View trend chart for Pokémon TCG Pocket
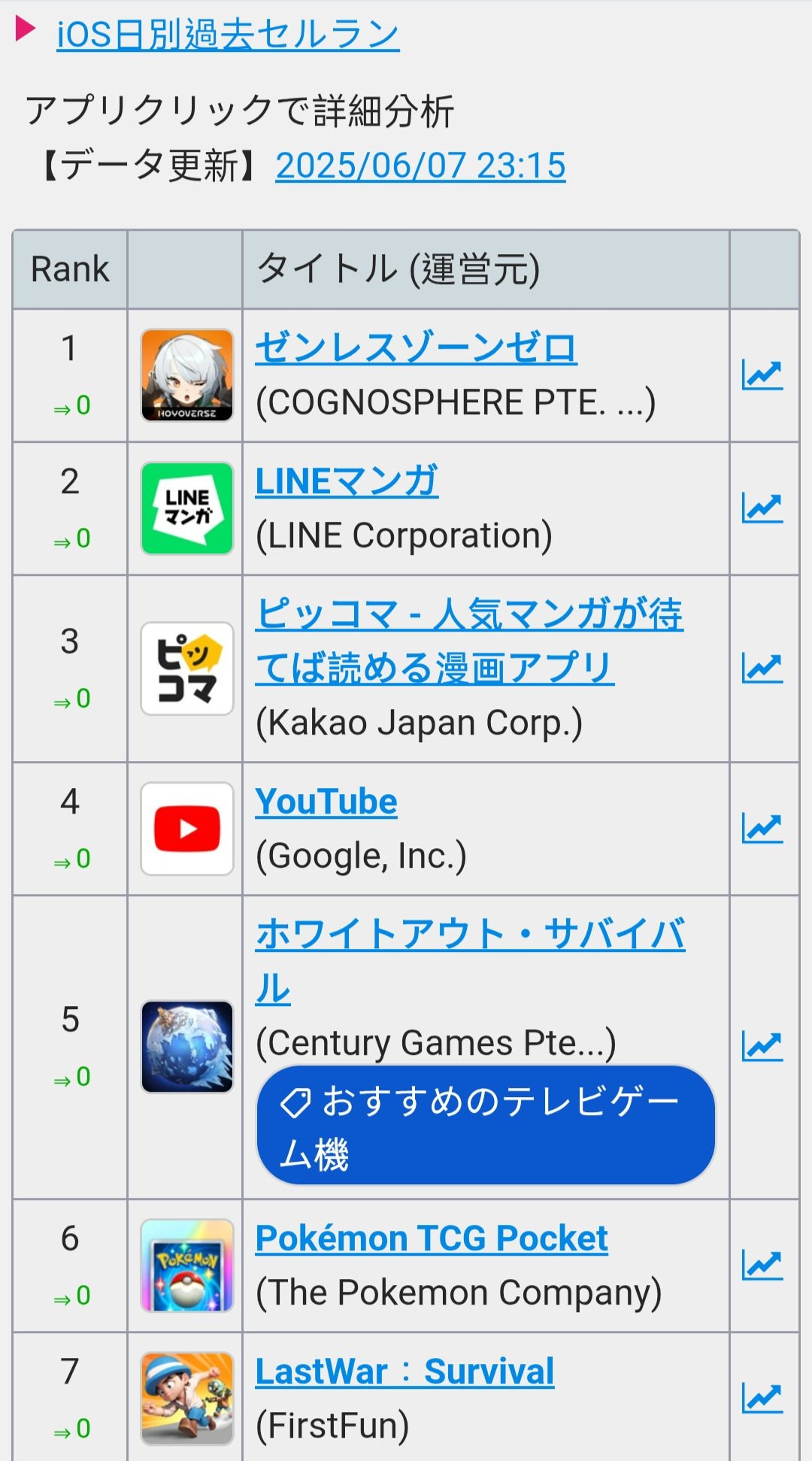812x1461 pixels. 762,1265
